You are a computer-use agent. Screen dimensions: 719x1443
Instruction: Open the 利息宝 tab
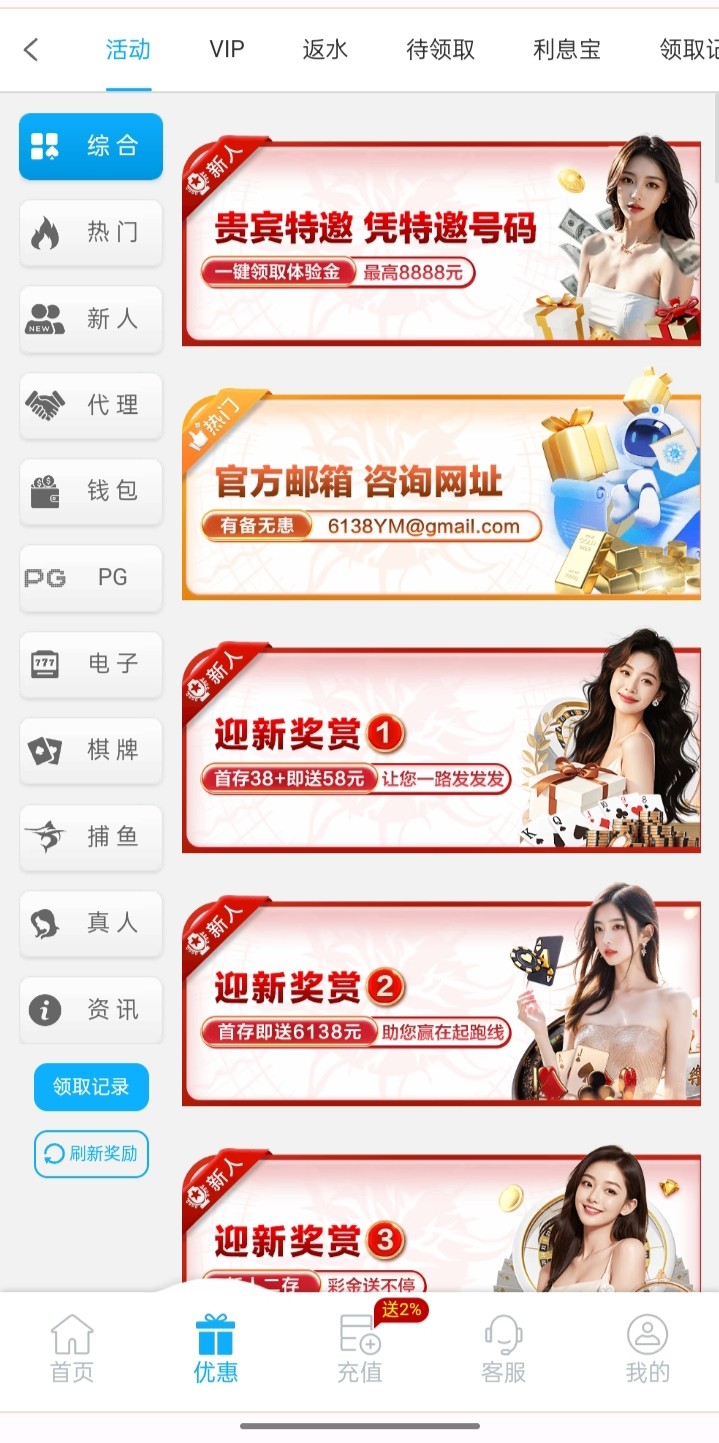pos(567,50)
